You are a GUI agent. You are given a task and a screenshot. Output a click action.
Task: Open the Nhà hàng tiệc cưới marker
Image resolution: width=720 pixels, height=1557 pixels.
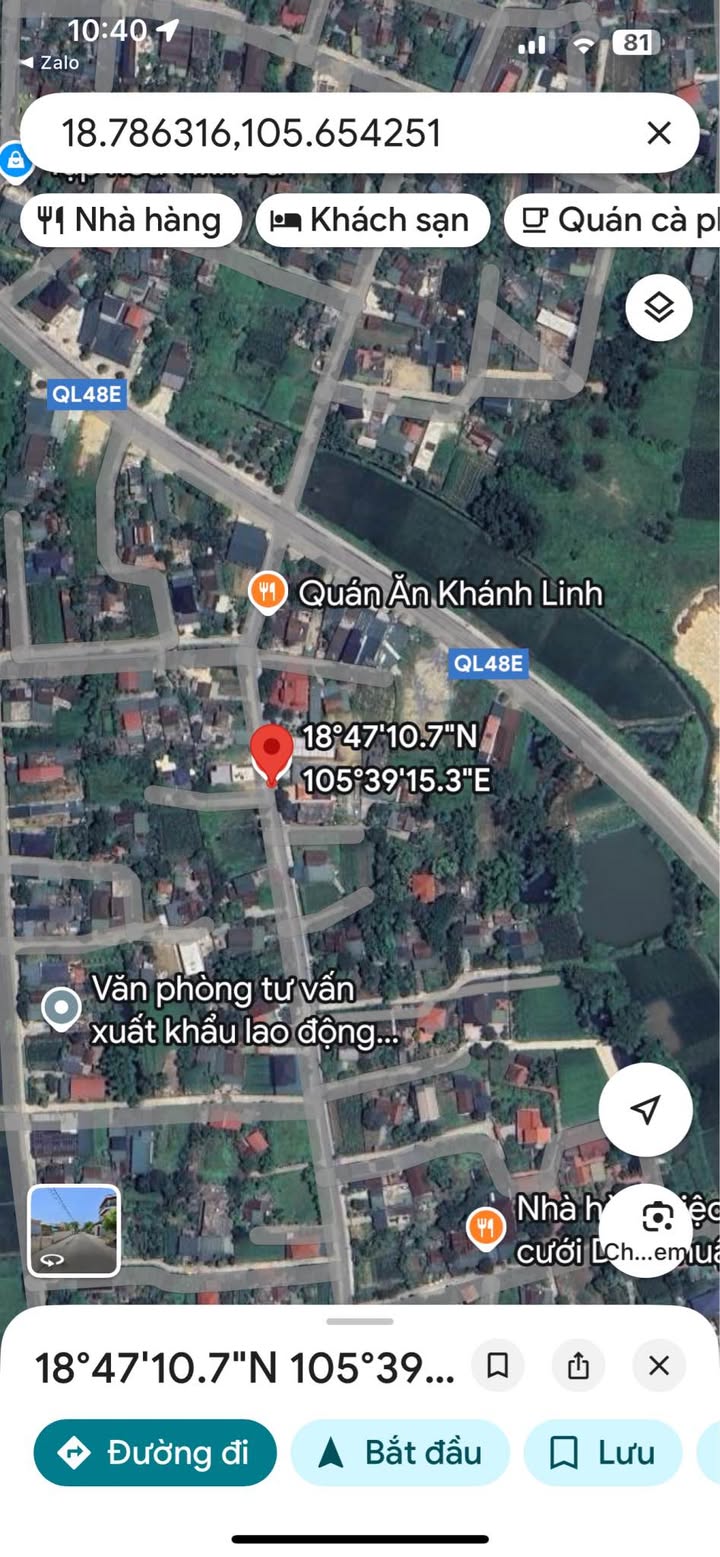click(x=486, y=1226)
